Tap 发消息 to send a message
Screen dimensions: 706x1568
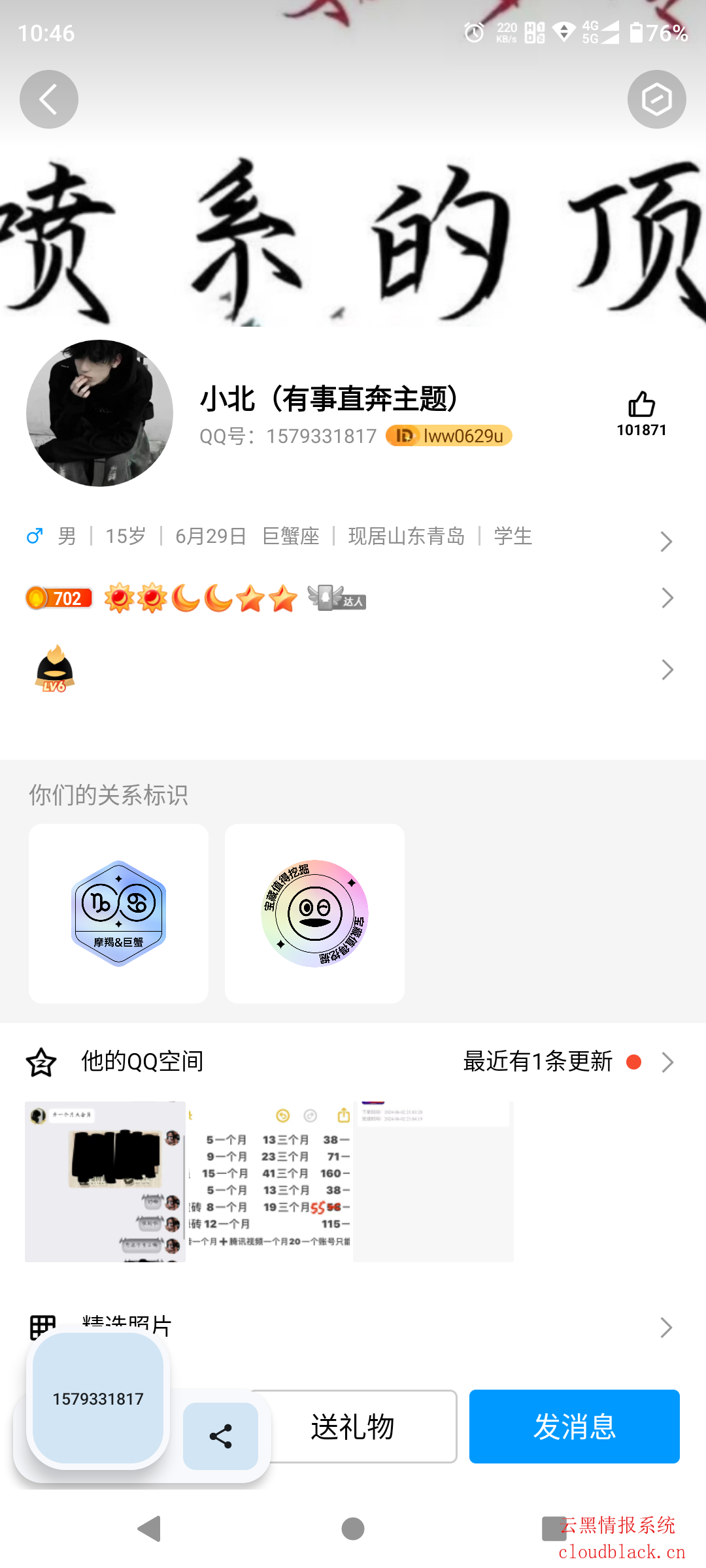coord(574,1426)
